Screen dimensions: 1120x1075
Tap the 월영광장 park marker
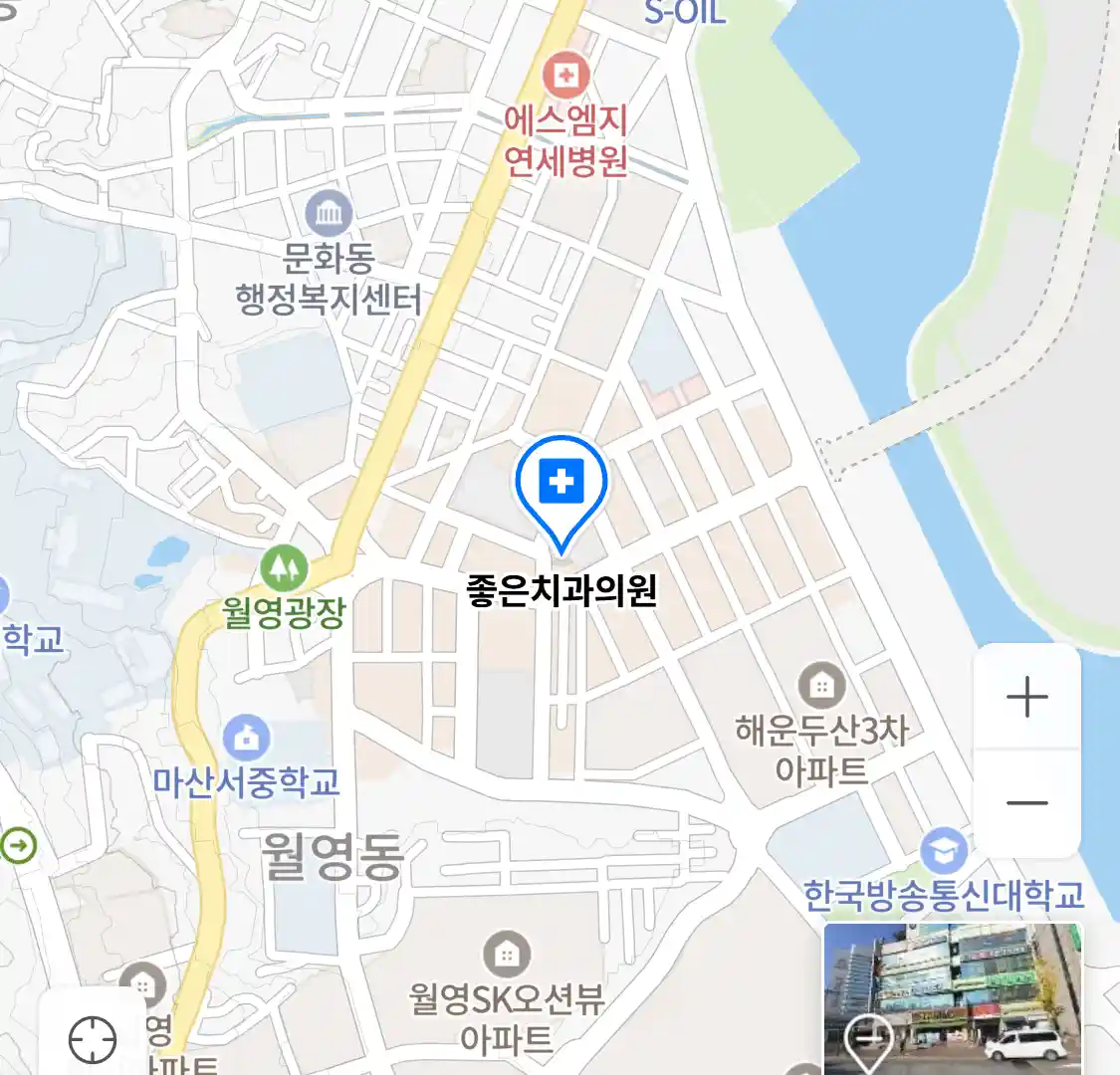[x=285, y=569]
